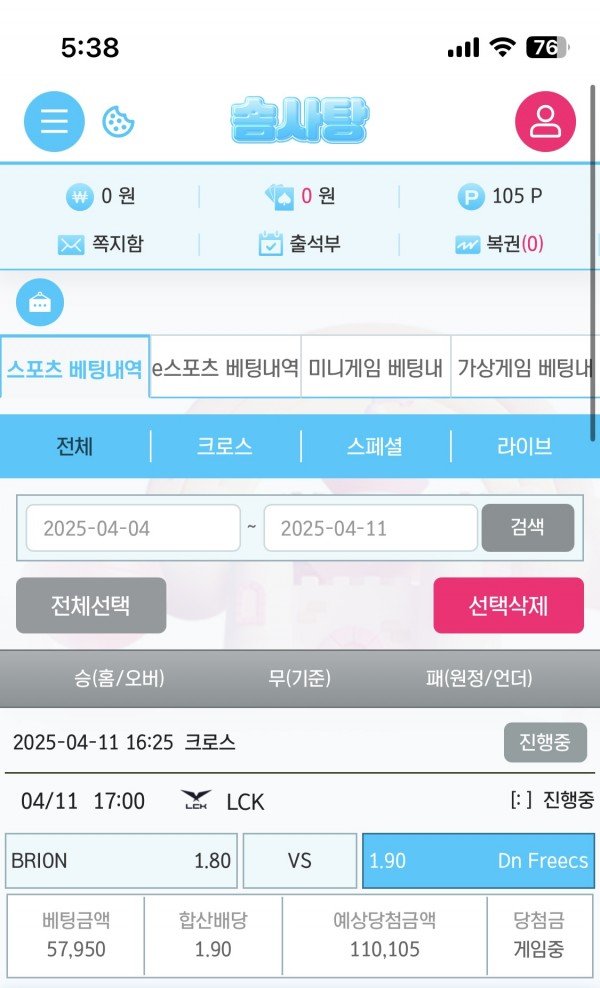Image resolution: width=600 pixels, height=988 pixels.
Task: Switch to 가상게임 베팅내역 tab
Action: [x=524, y=367]
